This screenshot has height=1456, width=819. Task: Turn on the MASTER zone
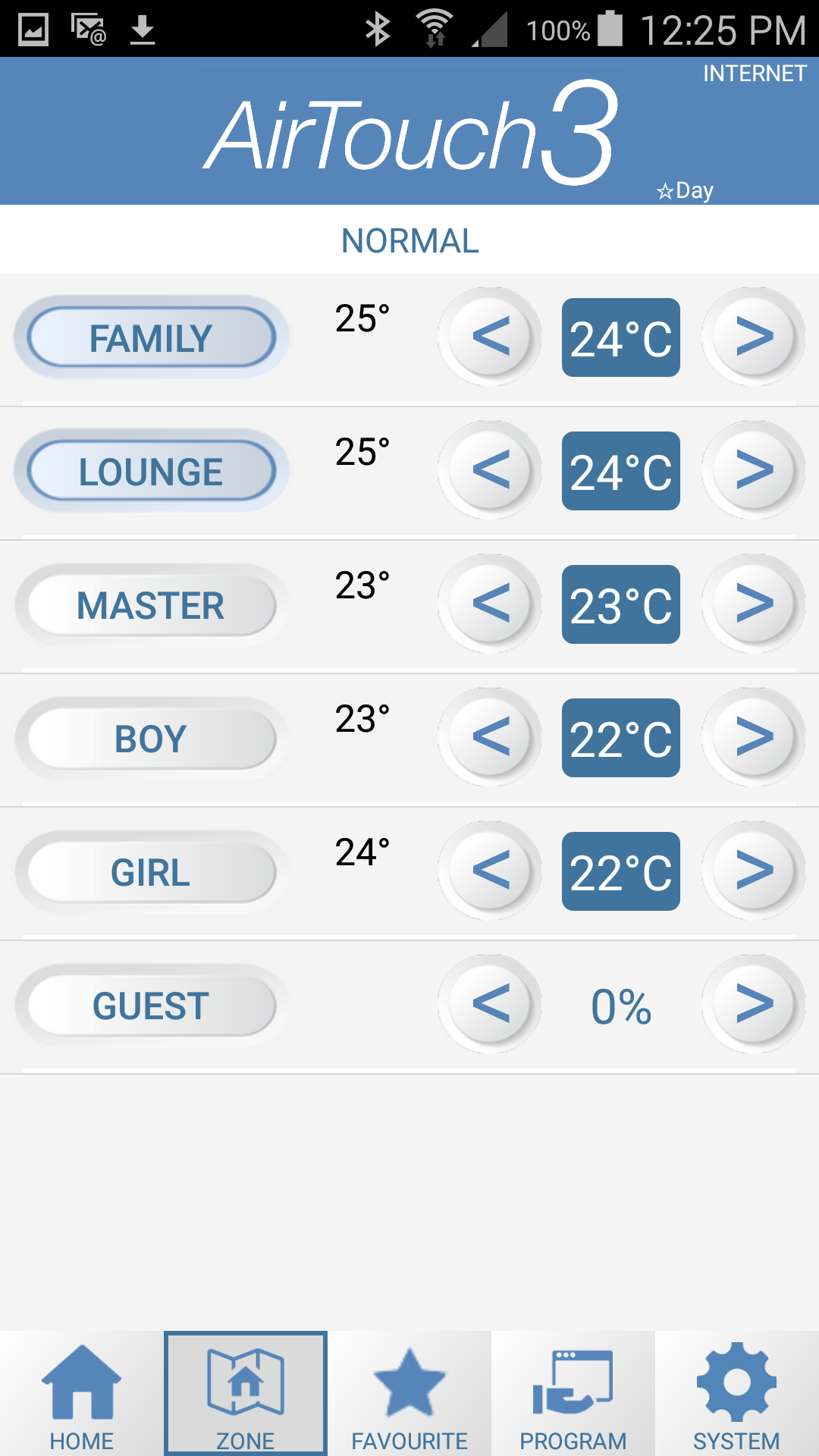151,605
